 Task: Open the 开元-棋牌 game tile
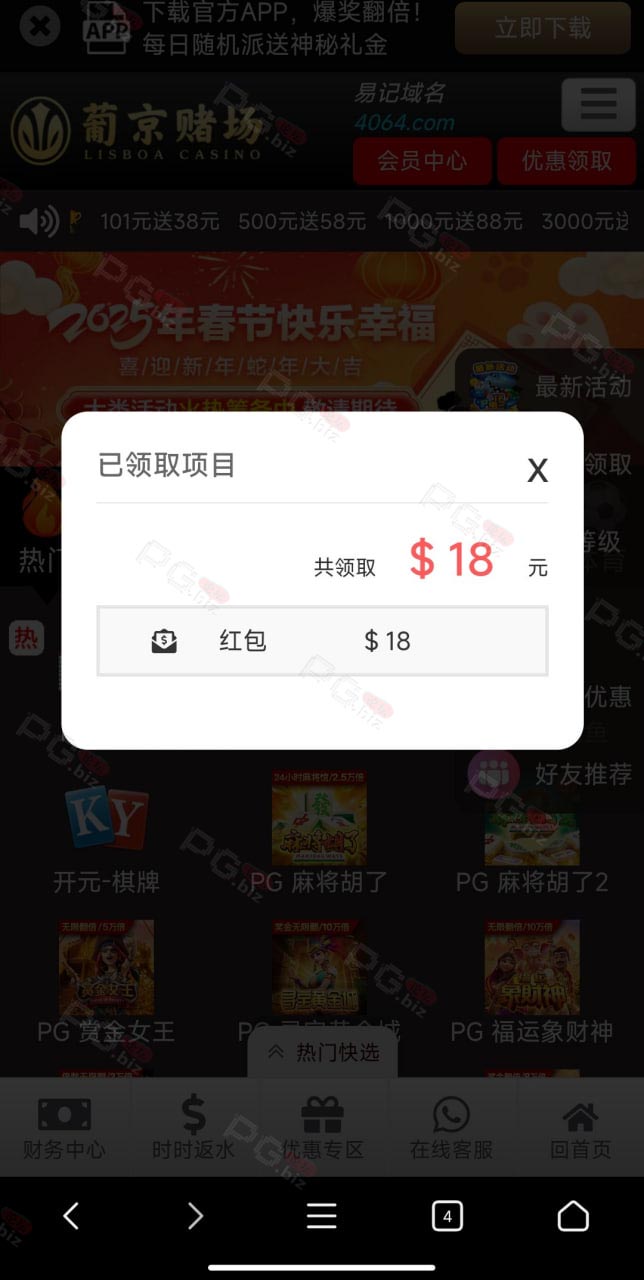[107, 833]
